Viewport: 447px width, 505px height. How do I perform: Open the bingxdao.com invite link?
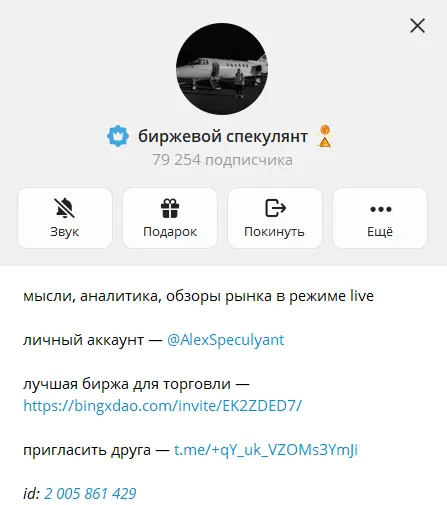pos(163,406)
